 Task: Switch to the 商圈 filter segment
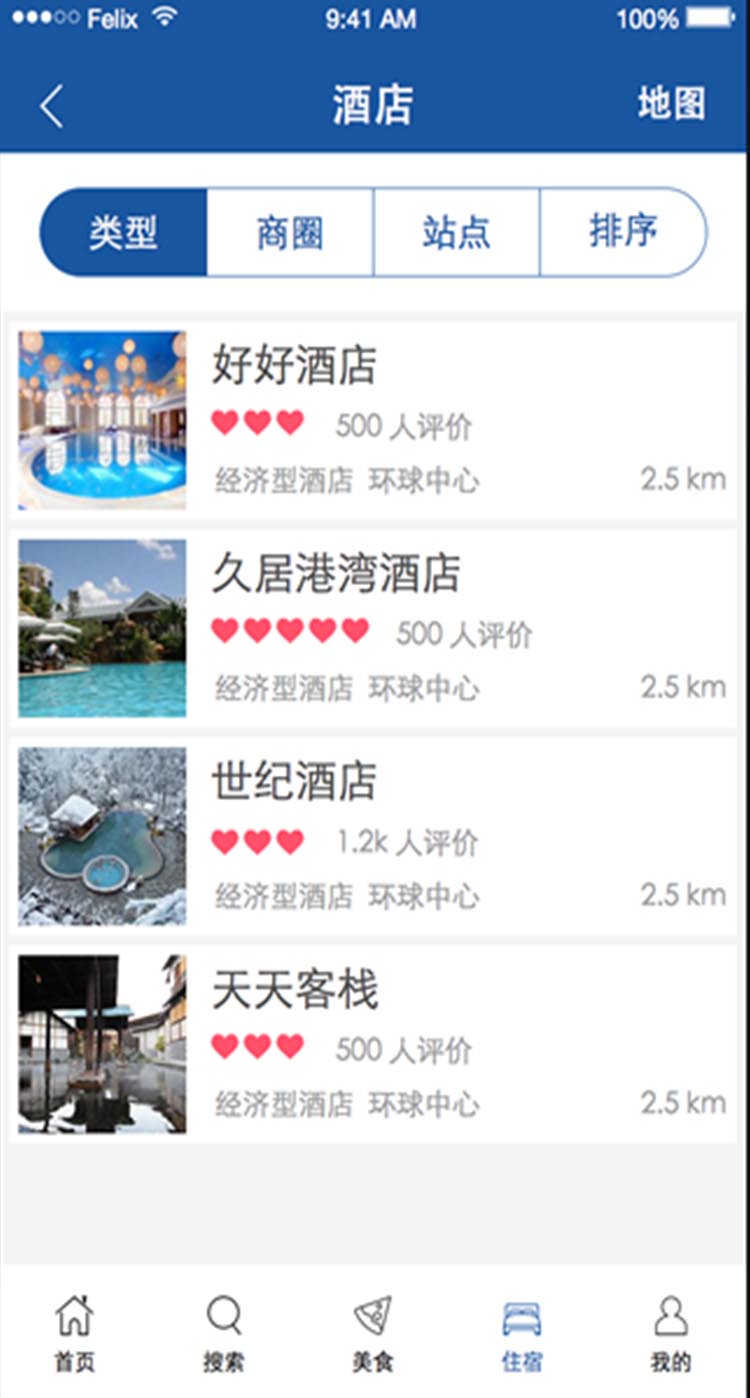click(290, 232)
